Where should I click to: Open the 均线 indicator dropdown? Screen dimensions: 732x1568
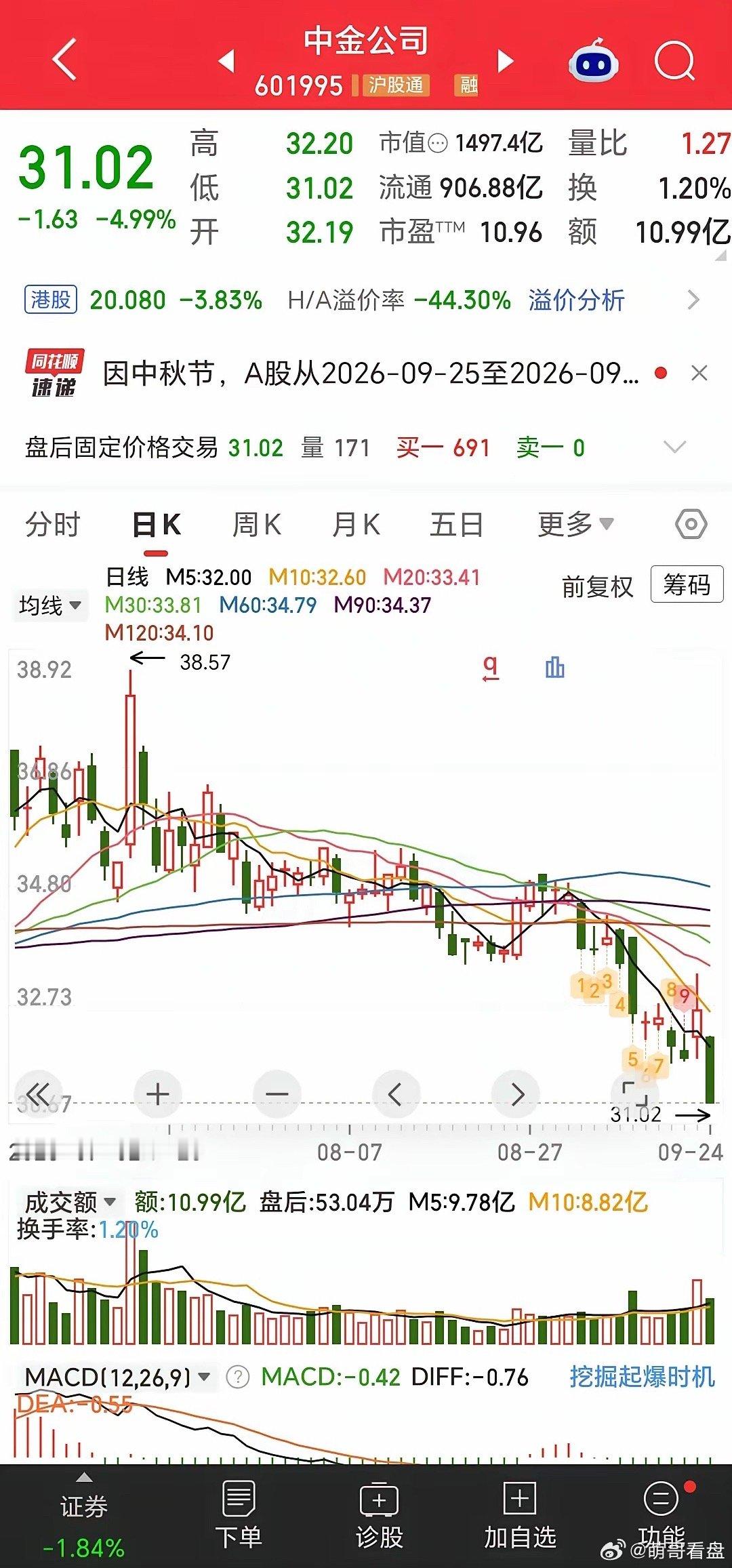click(49, 605)
